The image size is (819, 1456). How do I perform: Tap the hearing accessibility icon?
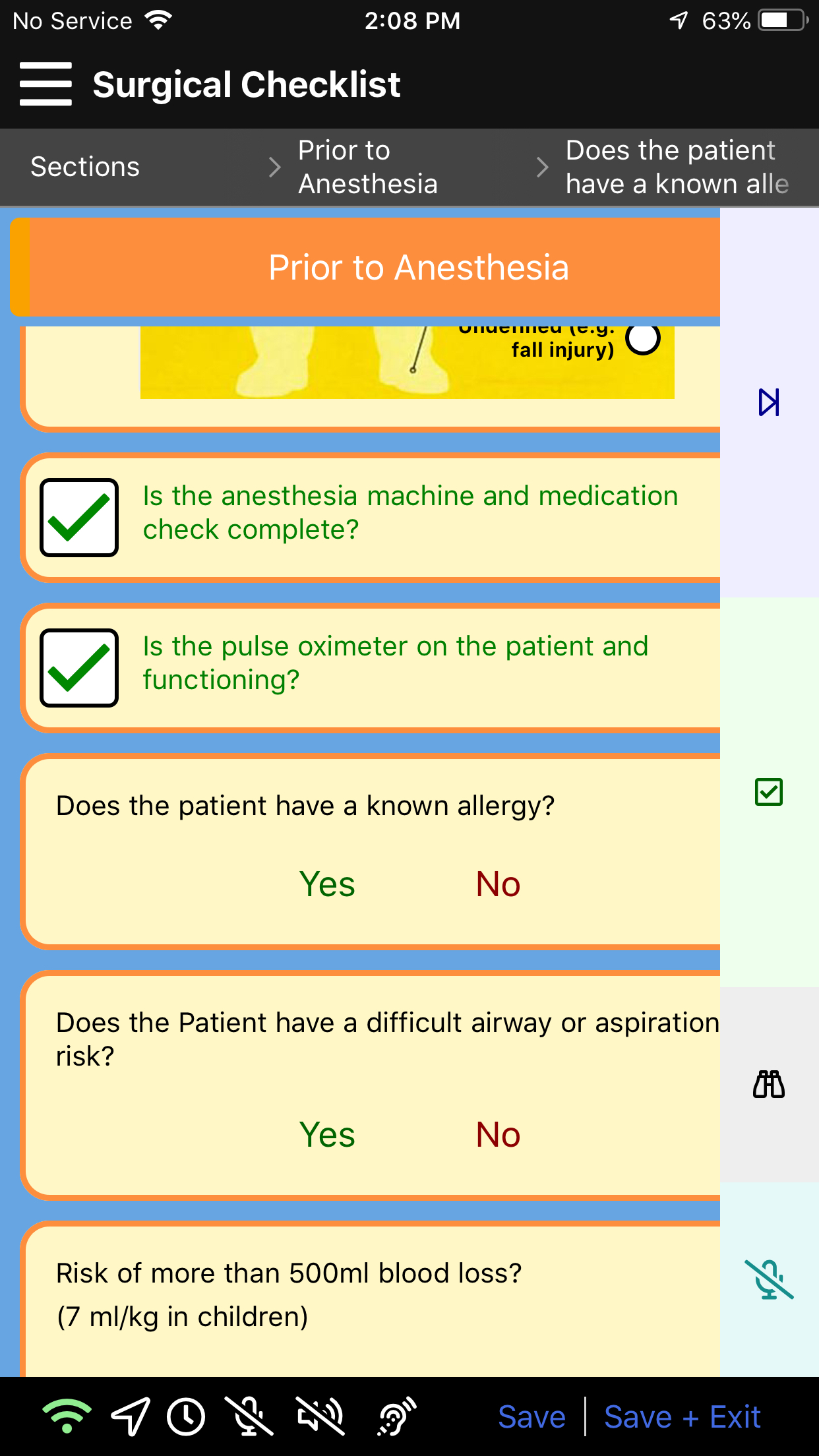[396, 1416]
